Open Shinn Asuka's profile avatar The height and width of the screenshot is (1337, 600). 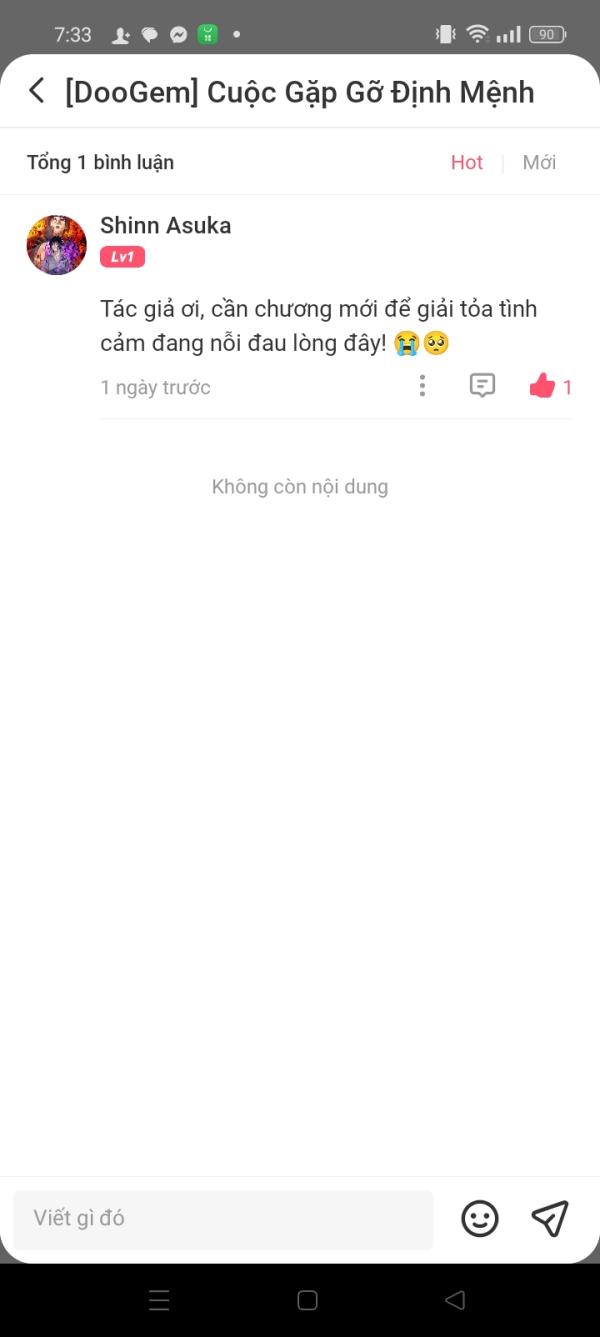coord(56,244)
